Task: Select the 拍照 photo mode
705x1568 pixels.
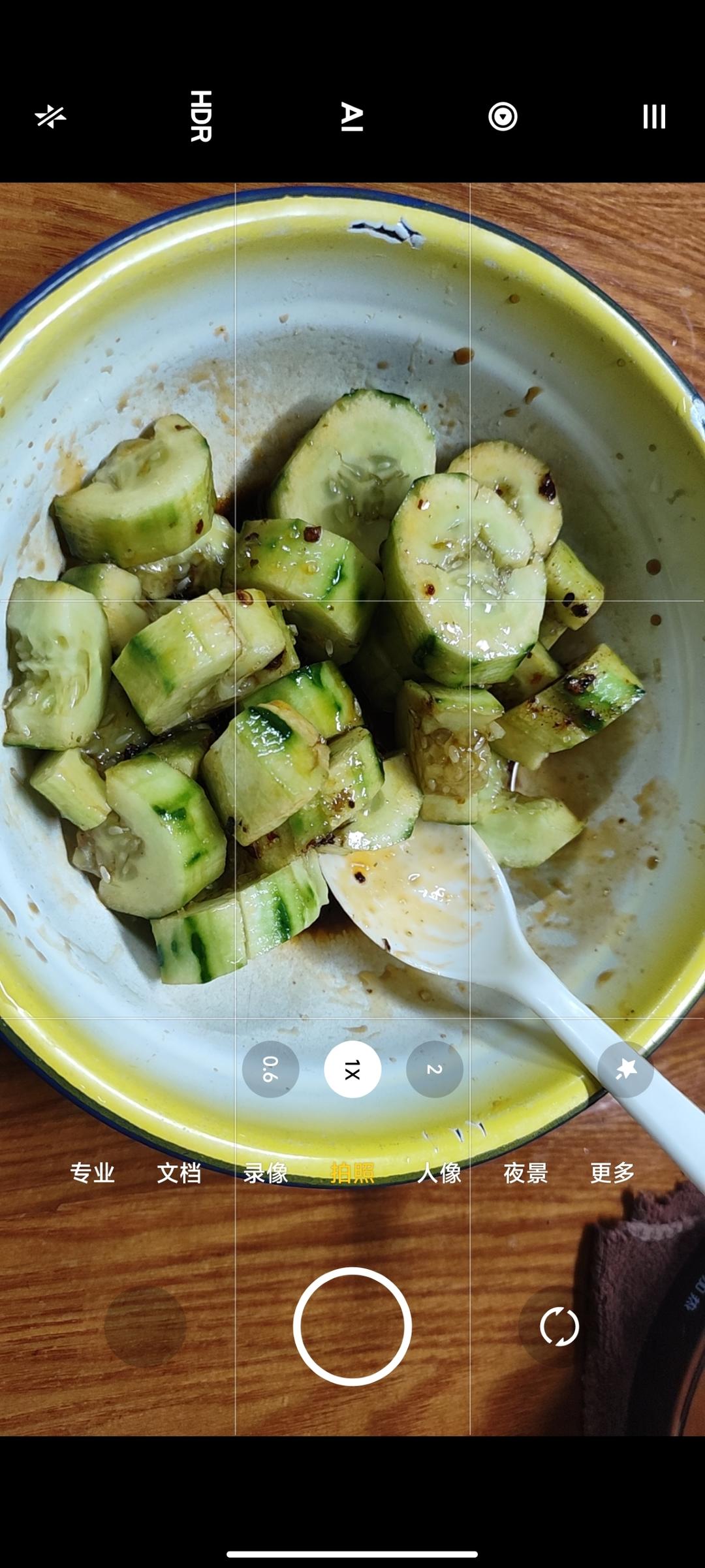Action: coord(352,1173)
